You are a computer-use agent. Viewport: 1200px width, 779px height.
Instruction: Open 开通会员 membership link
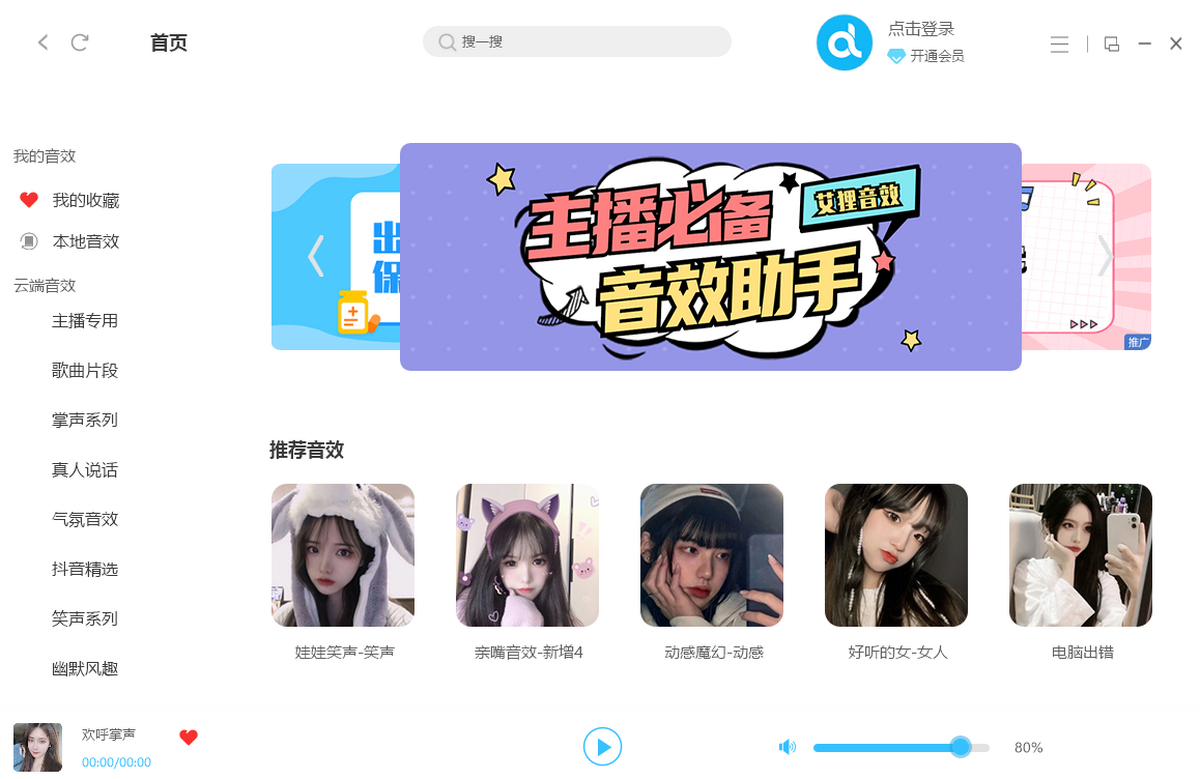click(927, 56)
